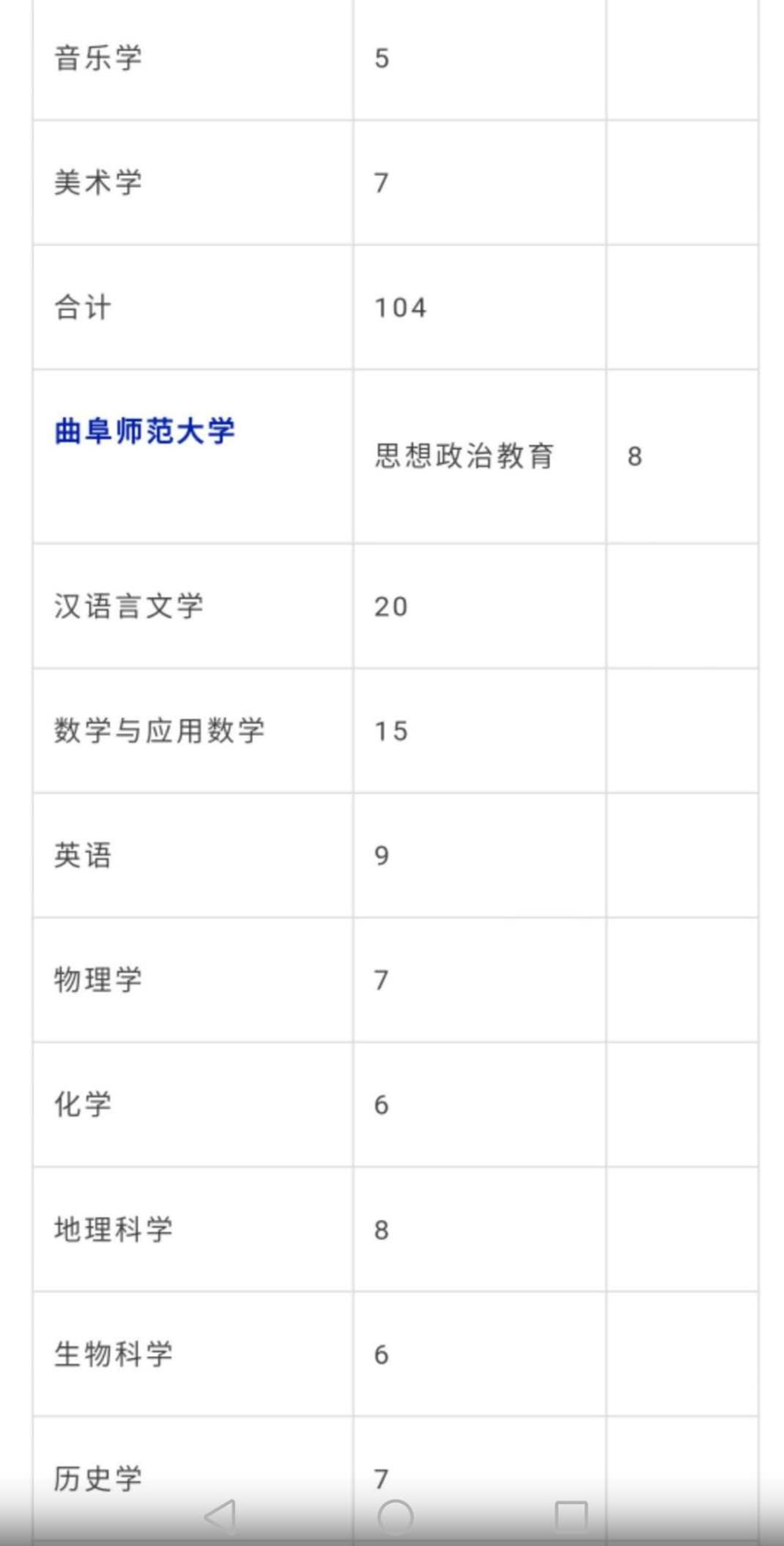784x1546 pixels.
Task: Open the 曲阜师范大学 link
Action: [x=145, y=431]
